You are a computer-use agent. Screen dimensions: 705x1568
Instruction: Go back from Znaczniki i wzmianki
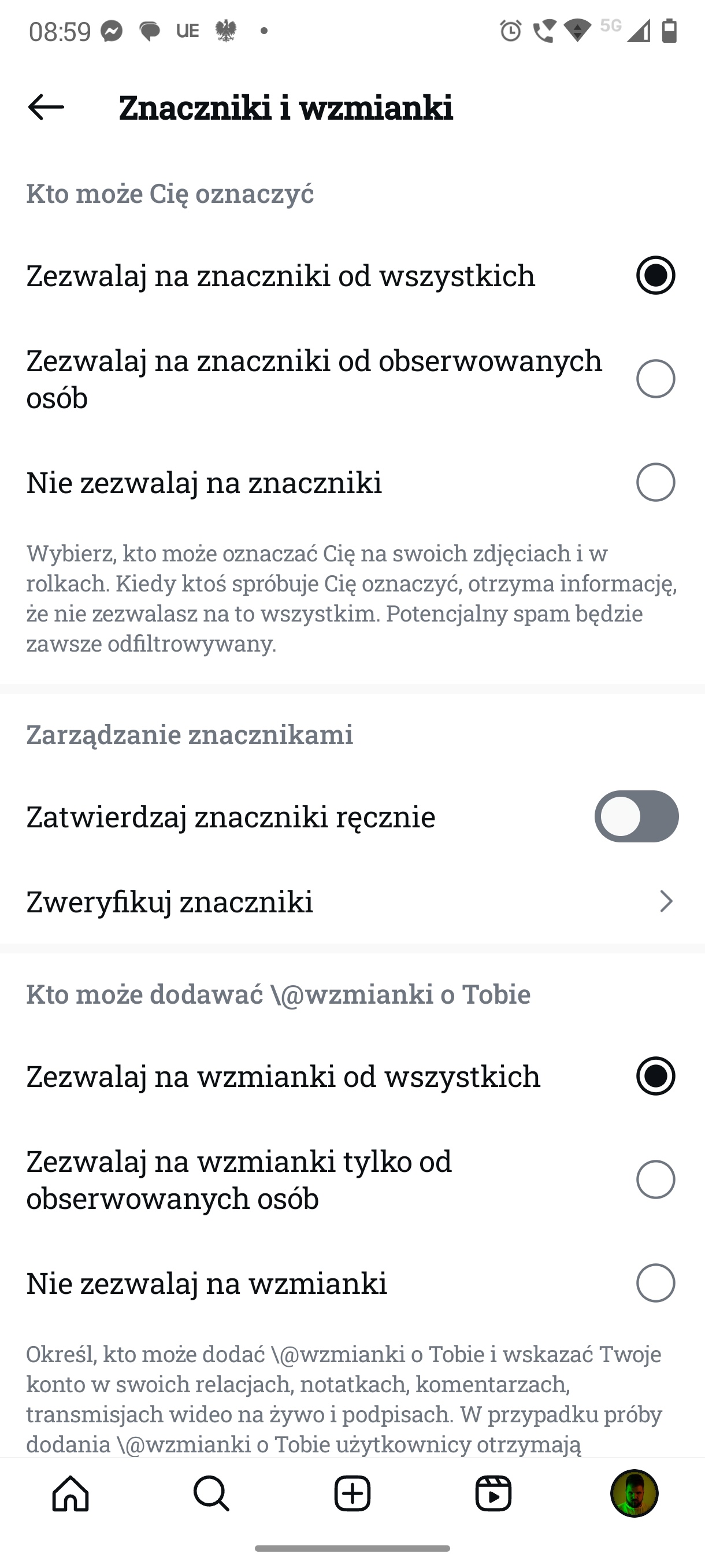point(46,107)
